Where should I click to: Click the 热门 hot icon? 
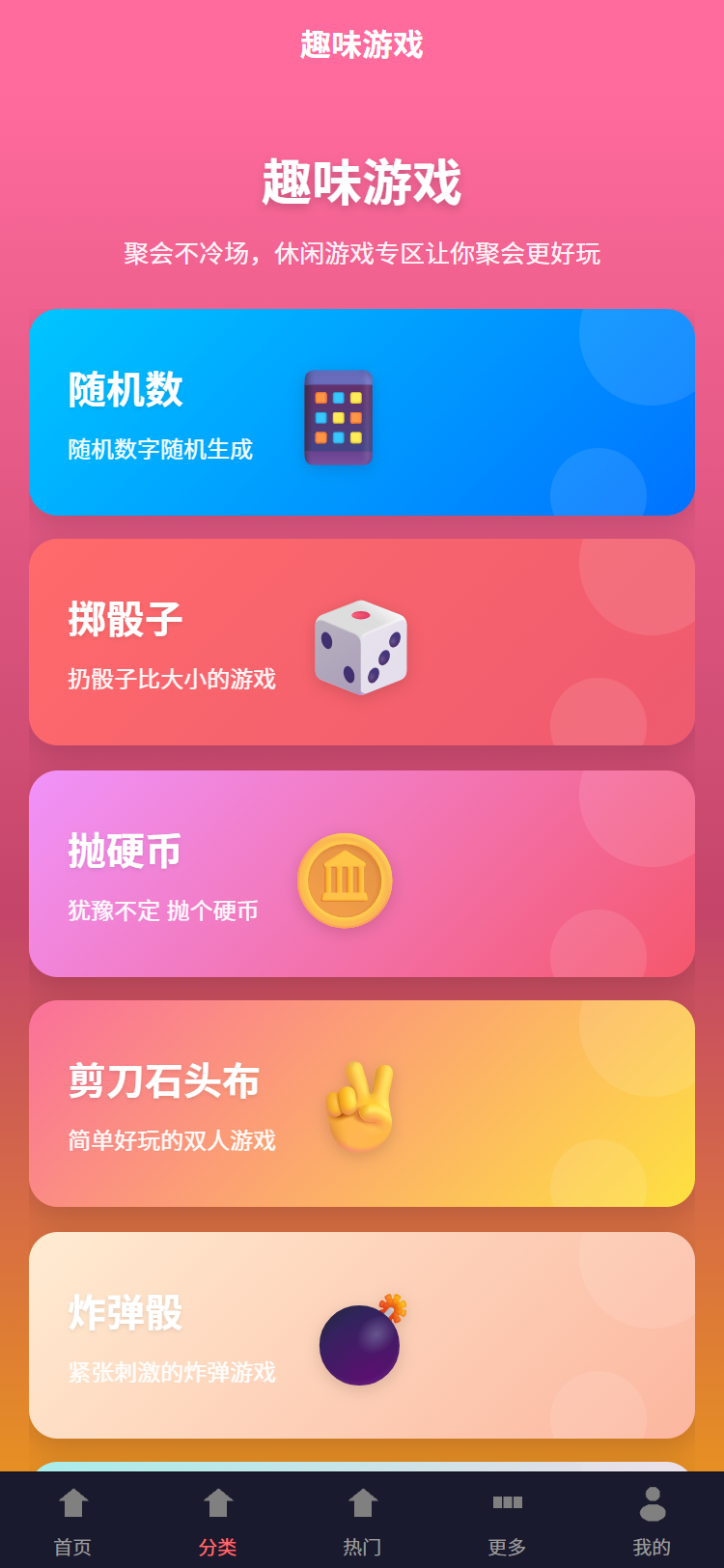pos(362,1502)
